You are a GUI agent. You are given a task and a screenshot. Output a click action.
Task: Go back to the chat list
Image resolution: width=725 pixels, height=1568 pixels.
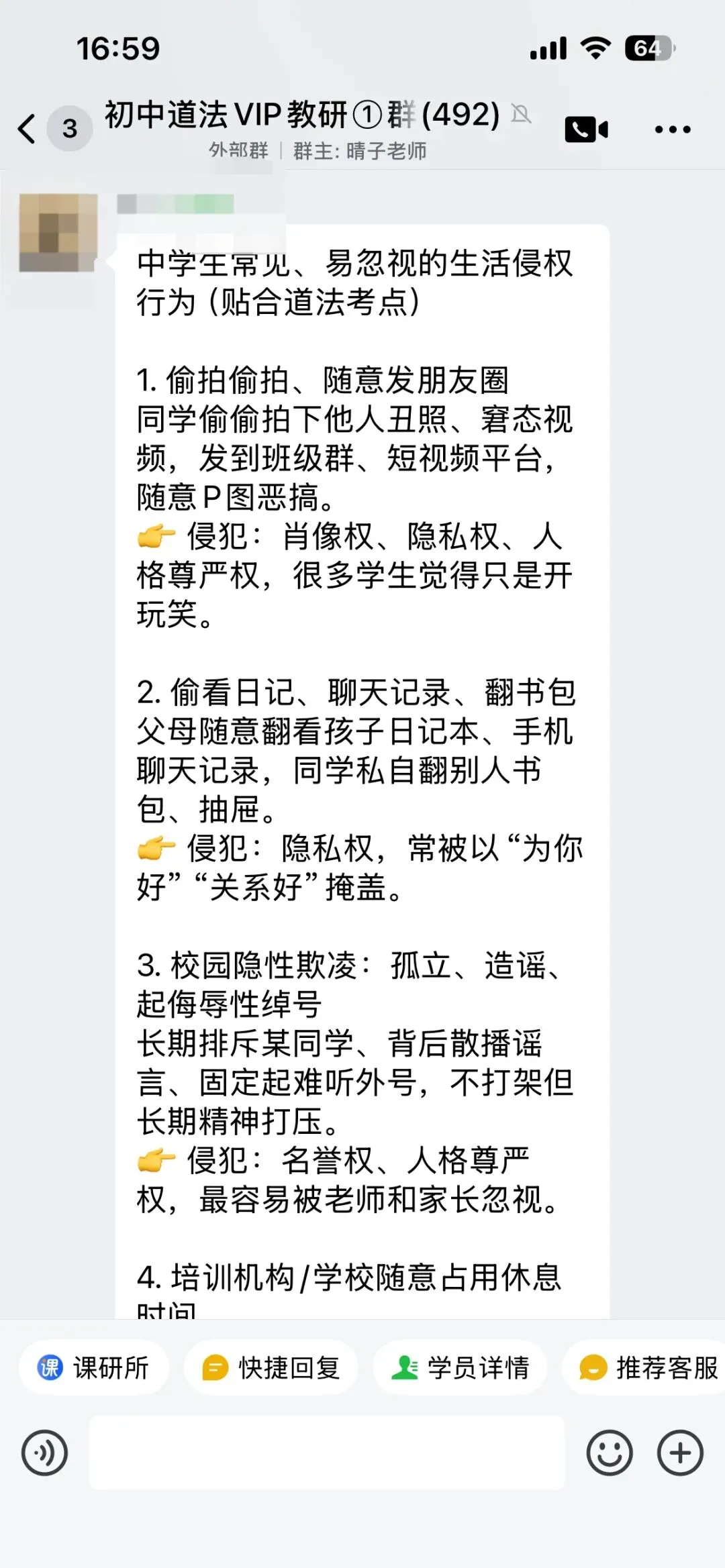27,129
